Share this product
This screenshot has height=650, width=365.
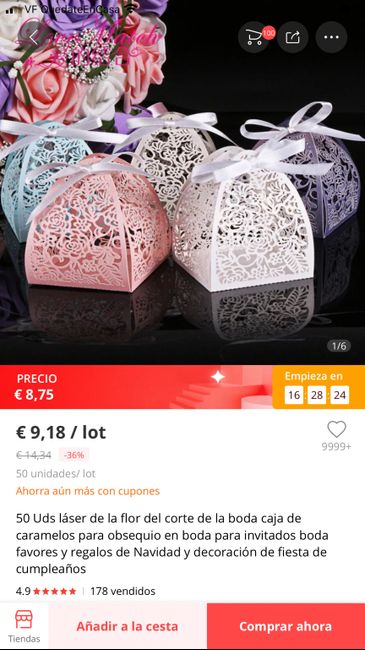pyautogui.click(x=293, y=37)
